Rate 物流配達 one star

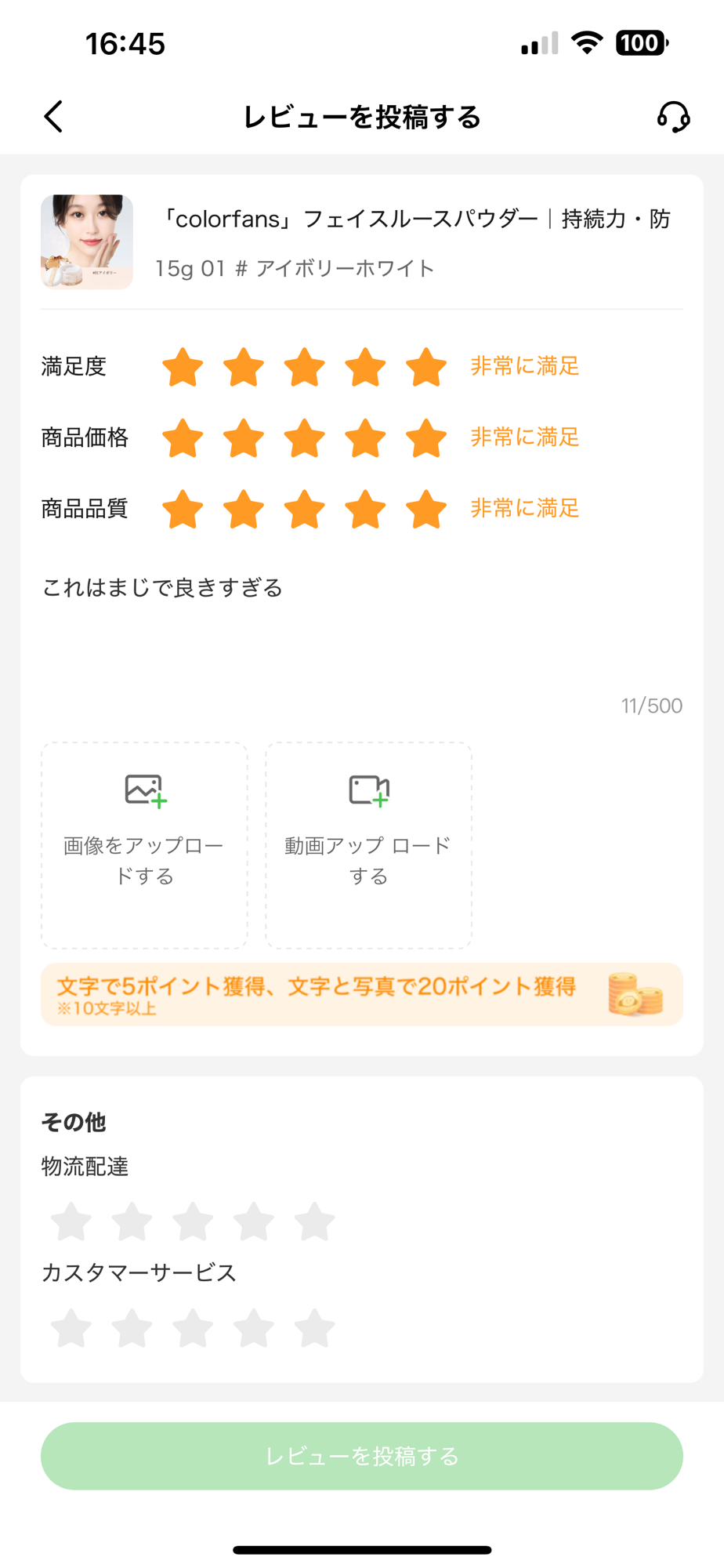pyautogui.click(x=71, y=1221)
